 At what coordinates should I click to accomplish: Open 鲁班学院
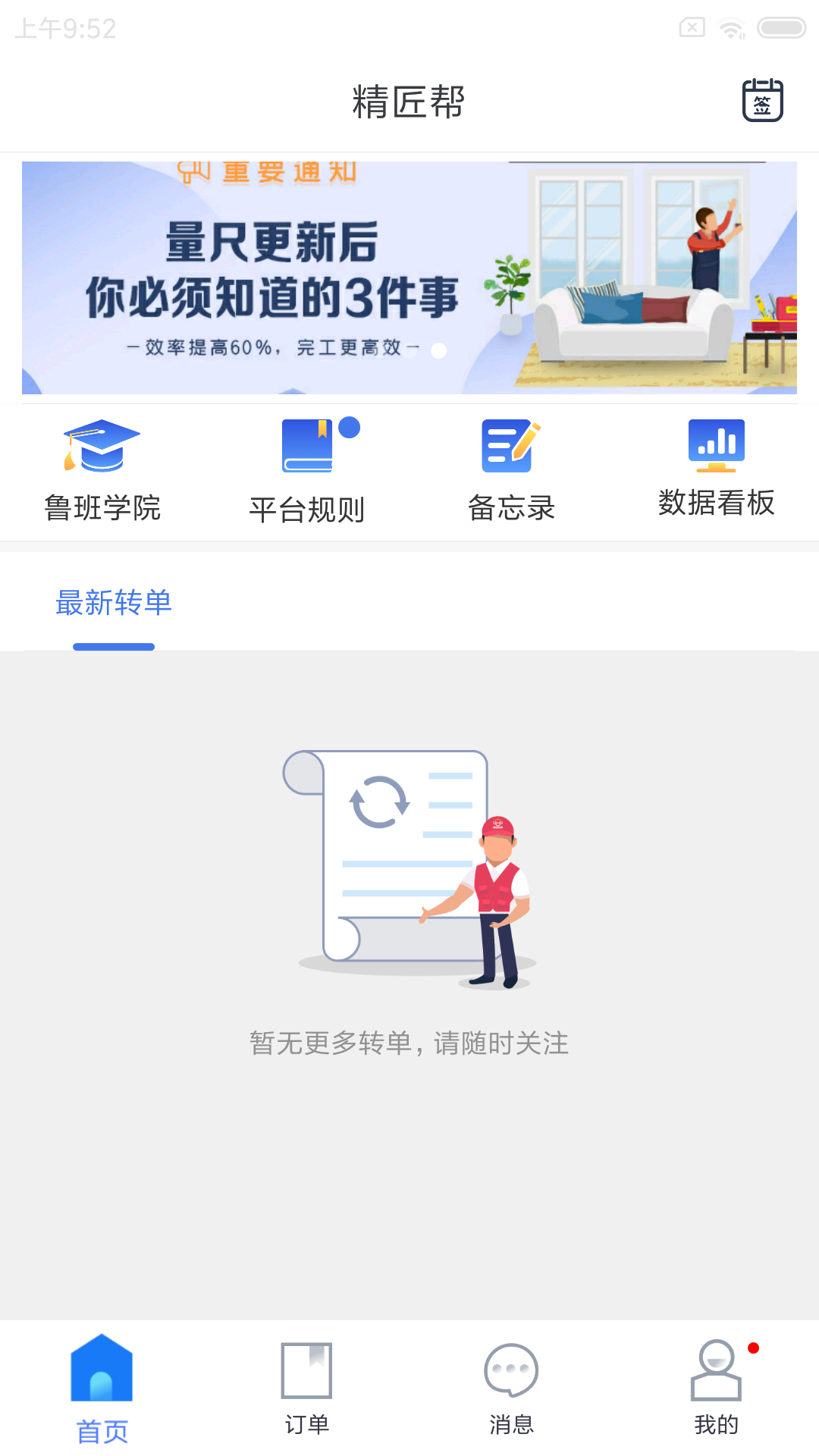coord(102,471)
